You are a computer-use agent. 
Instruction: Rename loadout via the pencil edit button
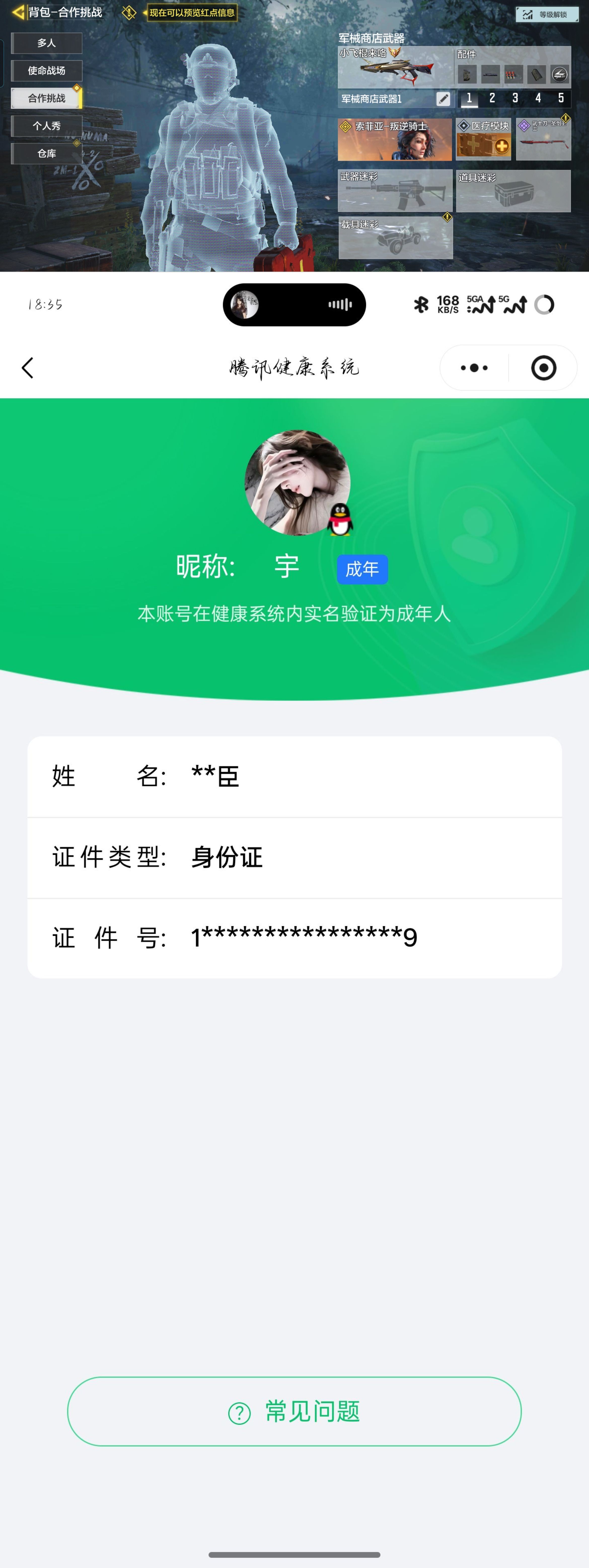click(444, 97)
